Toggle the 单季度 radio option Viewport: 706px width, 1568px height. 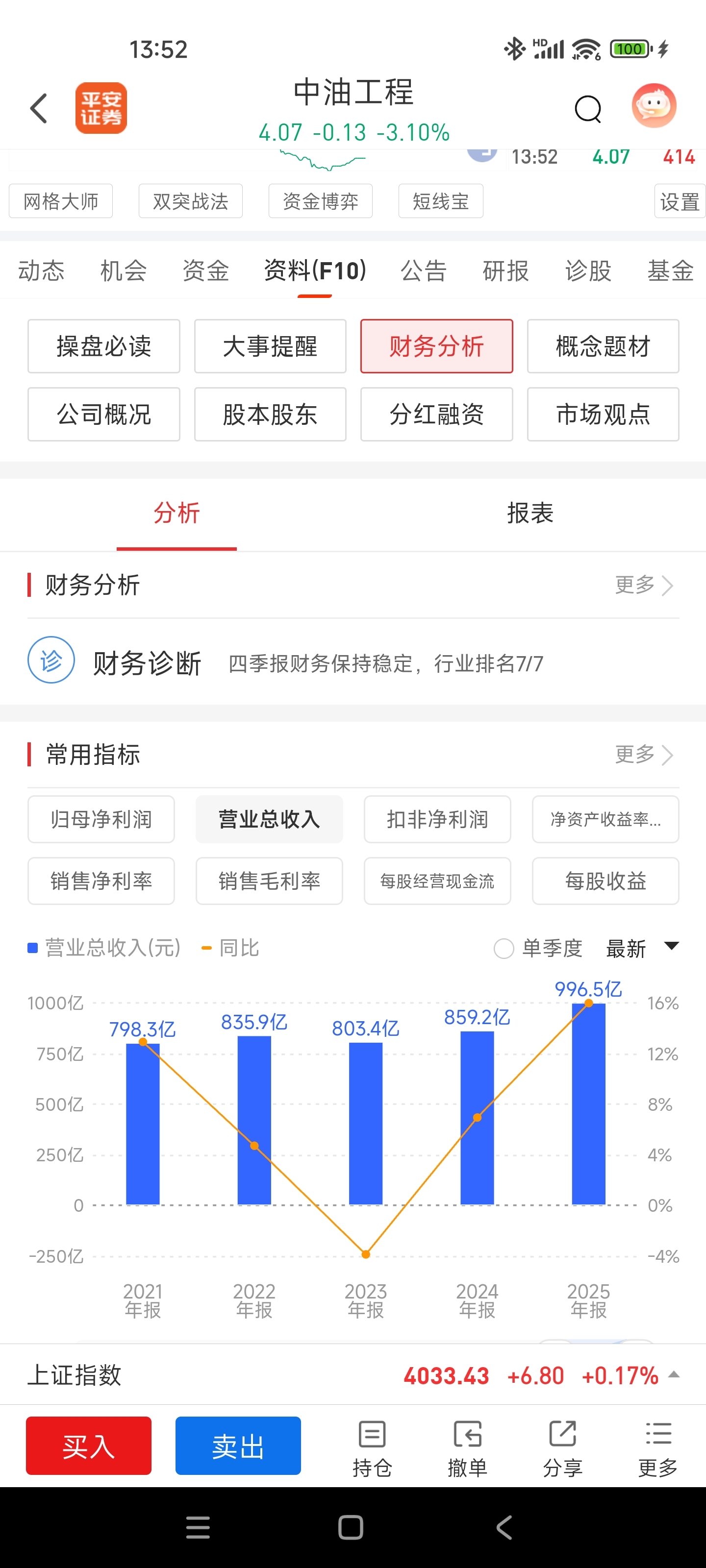tap(538, 948)
